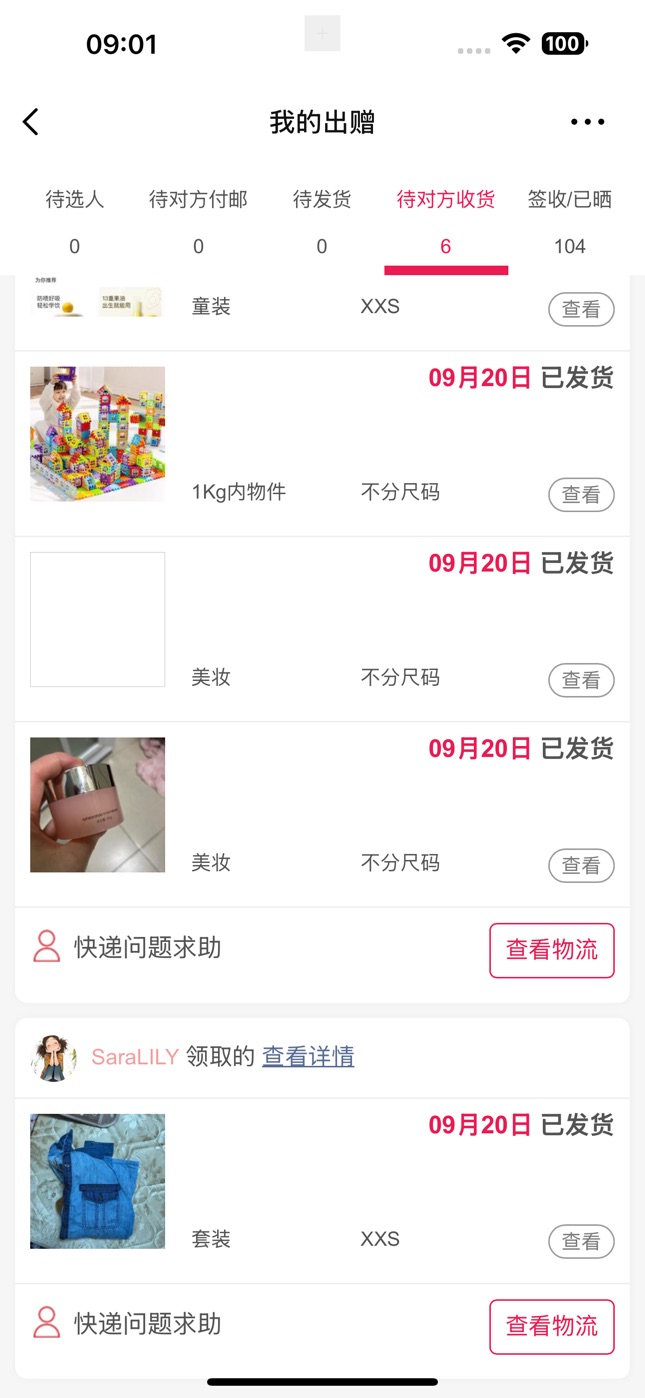Open the blue denim outfit thumbnail

click(x=97, y=1181)
